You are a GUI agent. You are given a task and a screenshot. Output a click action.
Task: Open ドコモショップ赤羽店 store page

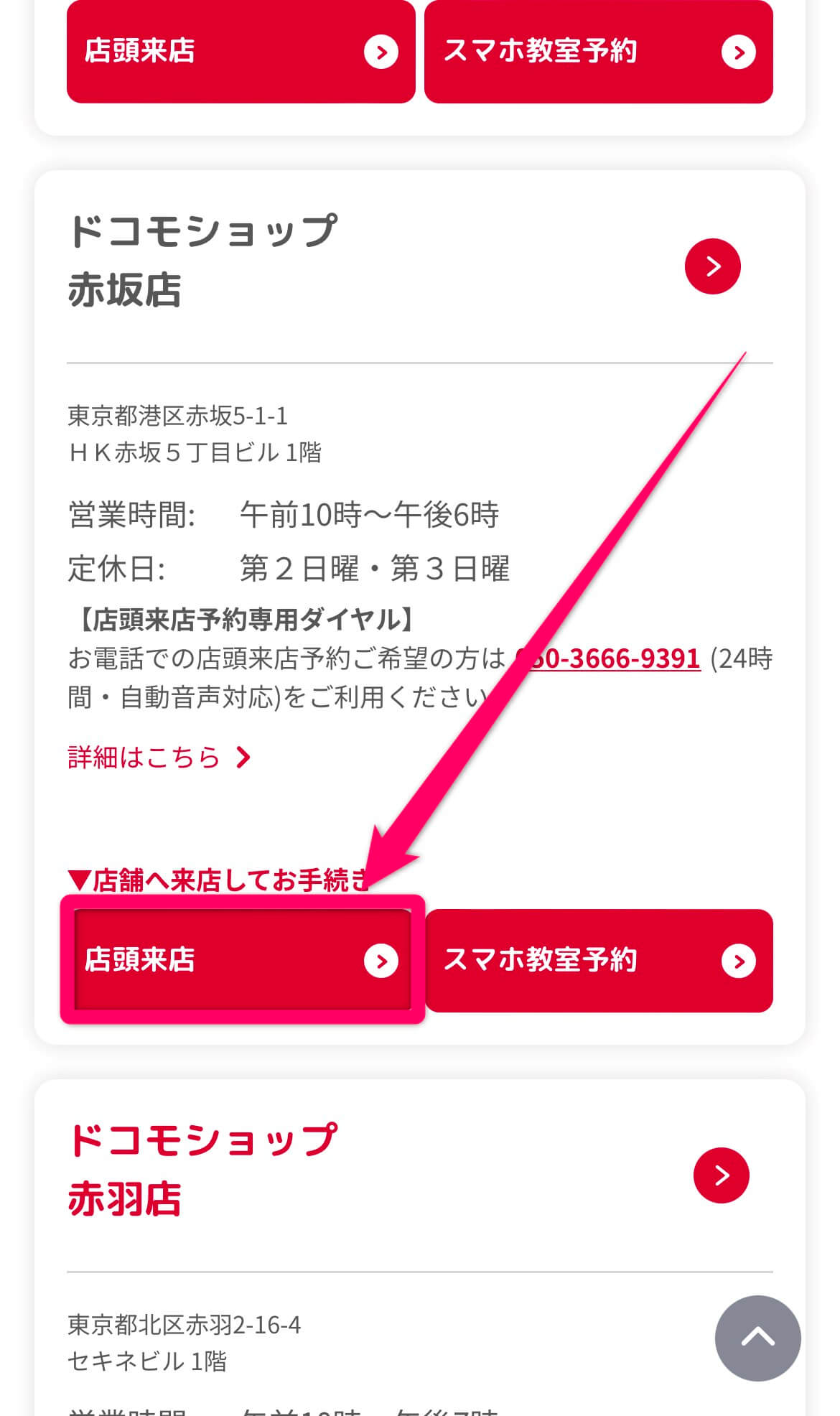[x=205, y=1167]
